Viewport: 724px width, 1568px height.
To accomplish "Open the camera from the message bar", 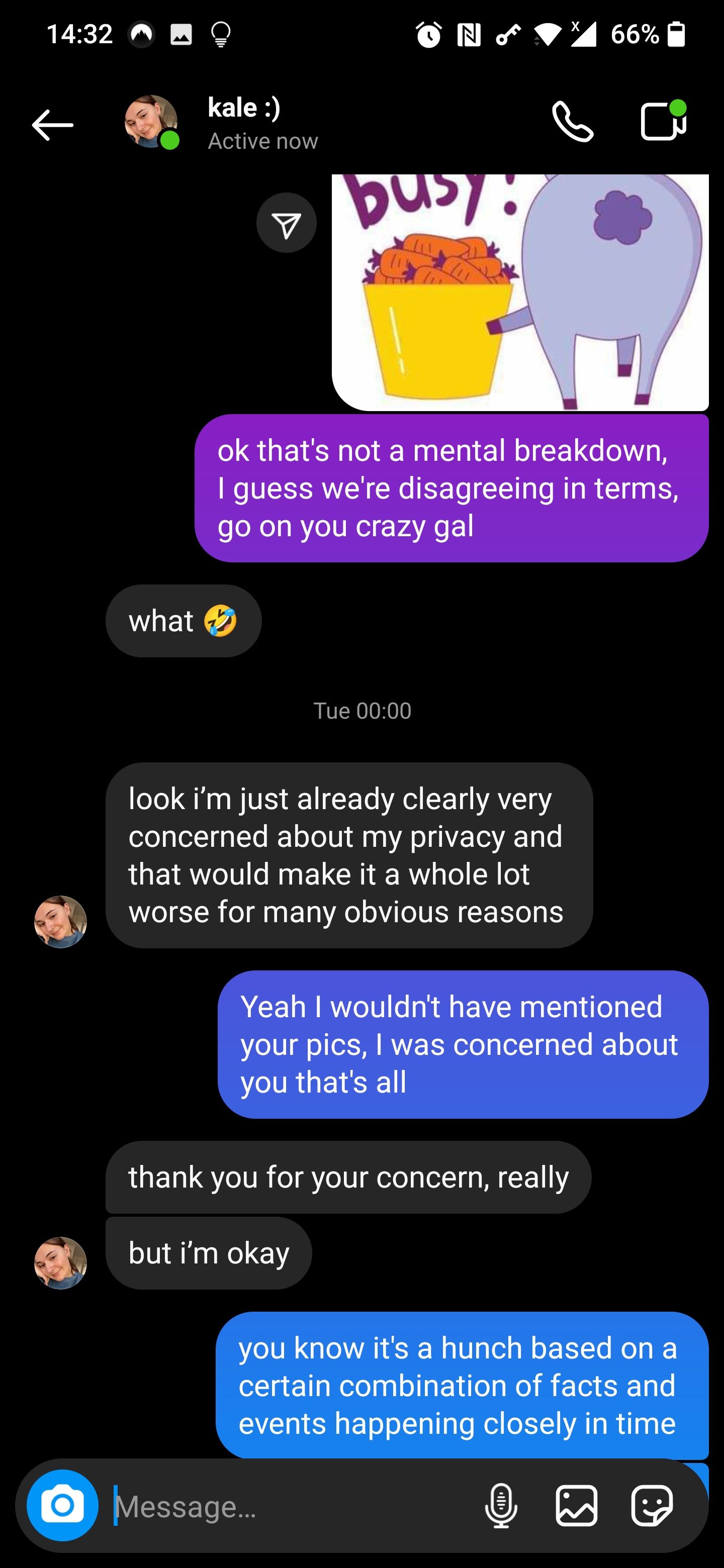I will [62, 1505].
